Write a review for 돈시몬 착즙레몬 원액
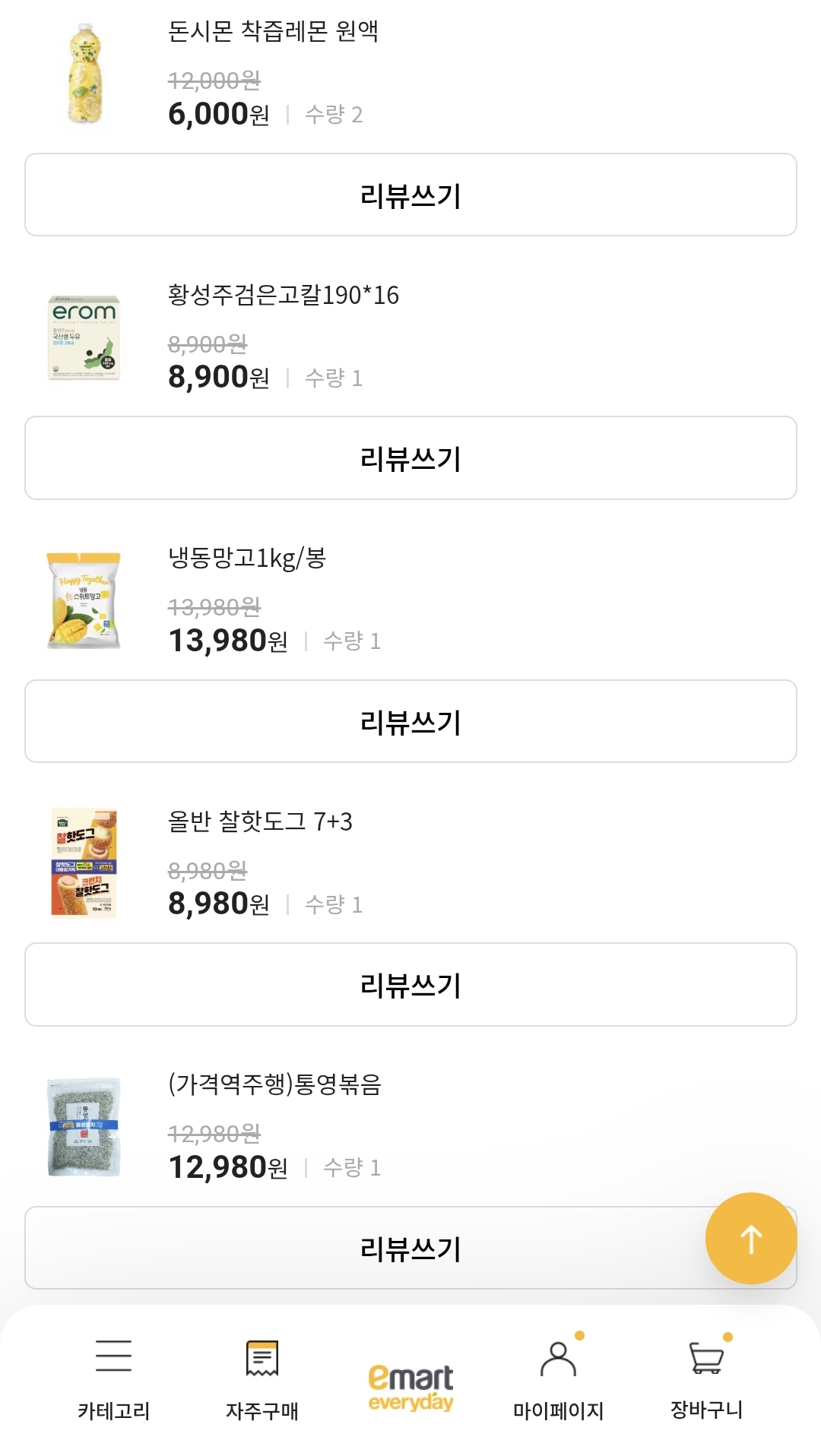 (410, 194)
